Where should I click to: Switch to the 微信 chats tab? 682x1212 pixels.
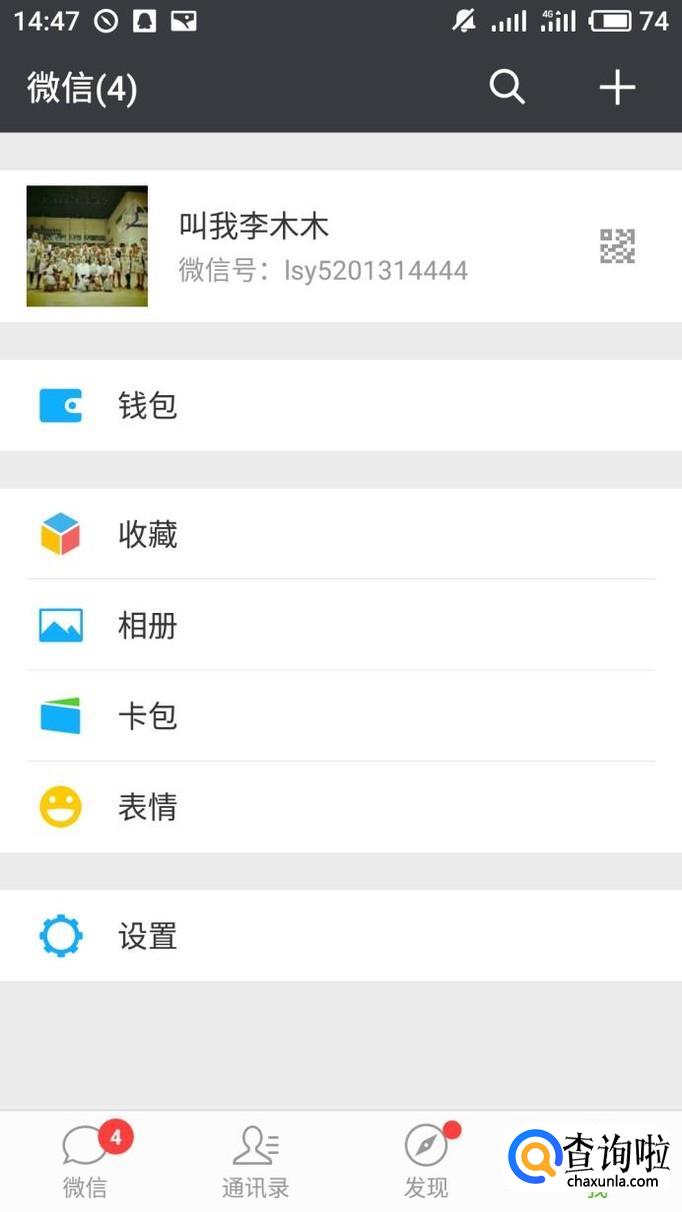[86, 1162]
